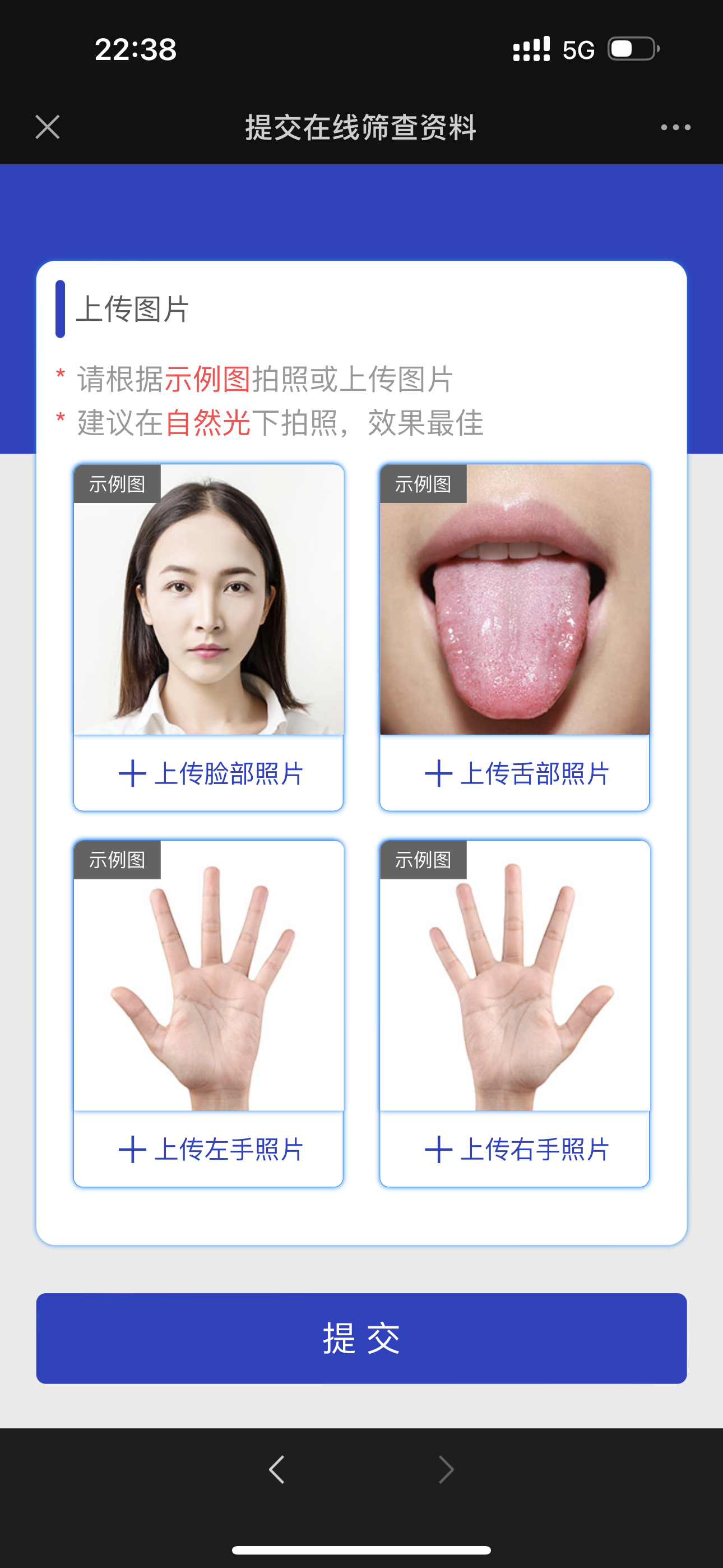Tap 上传舌部照片 to upload tongue photo
Screen dimensions: 723x1568
click(515, 774)
